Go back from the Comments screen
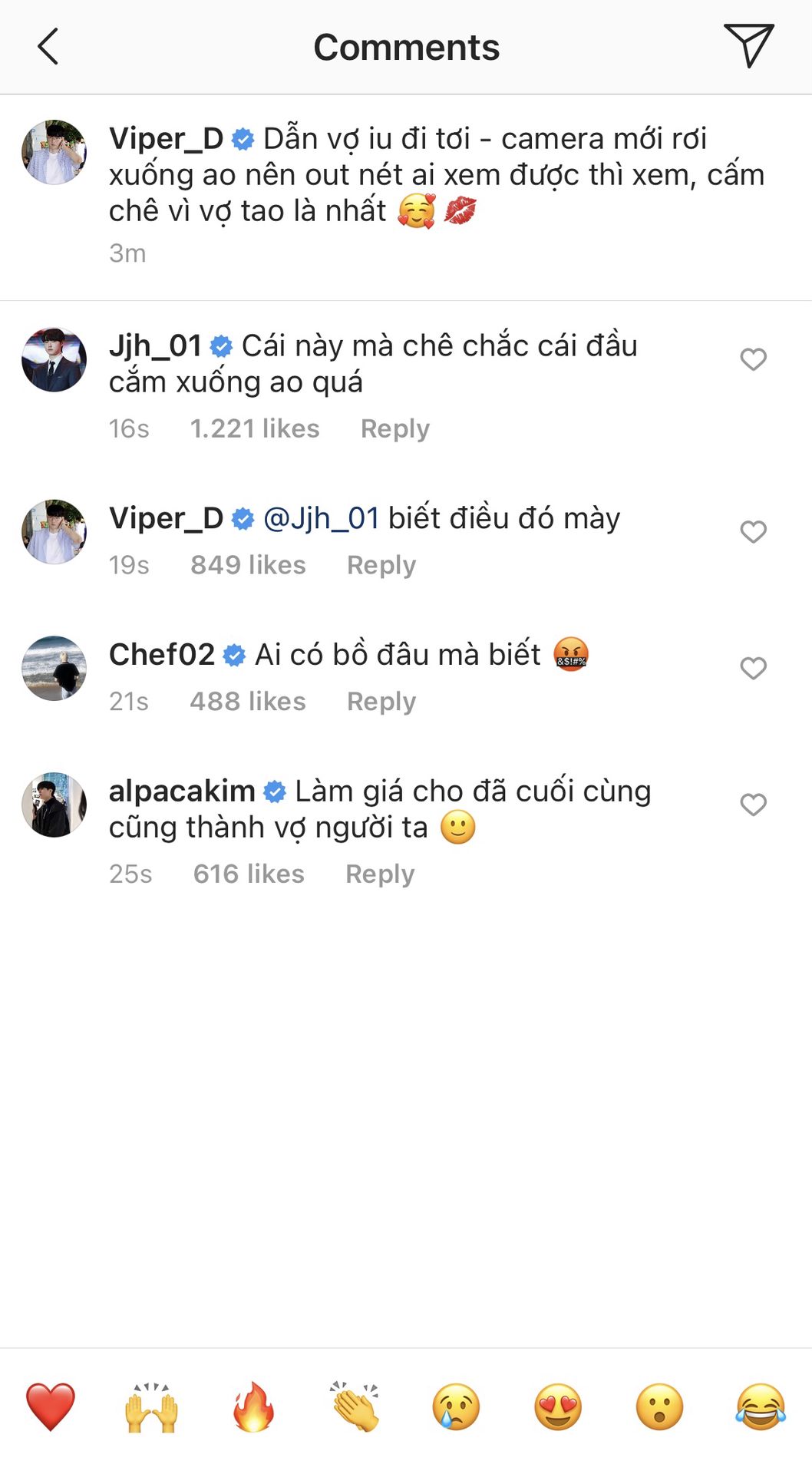This screenshot has width=812, height=1474. [x=48, y=47]
